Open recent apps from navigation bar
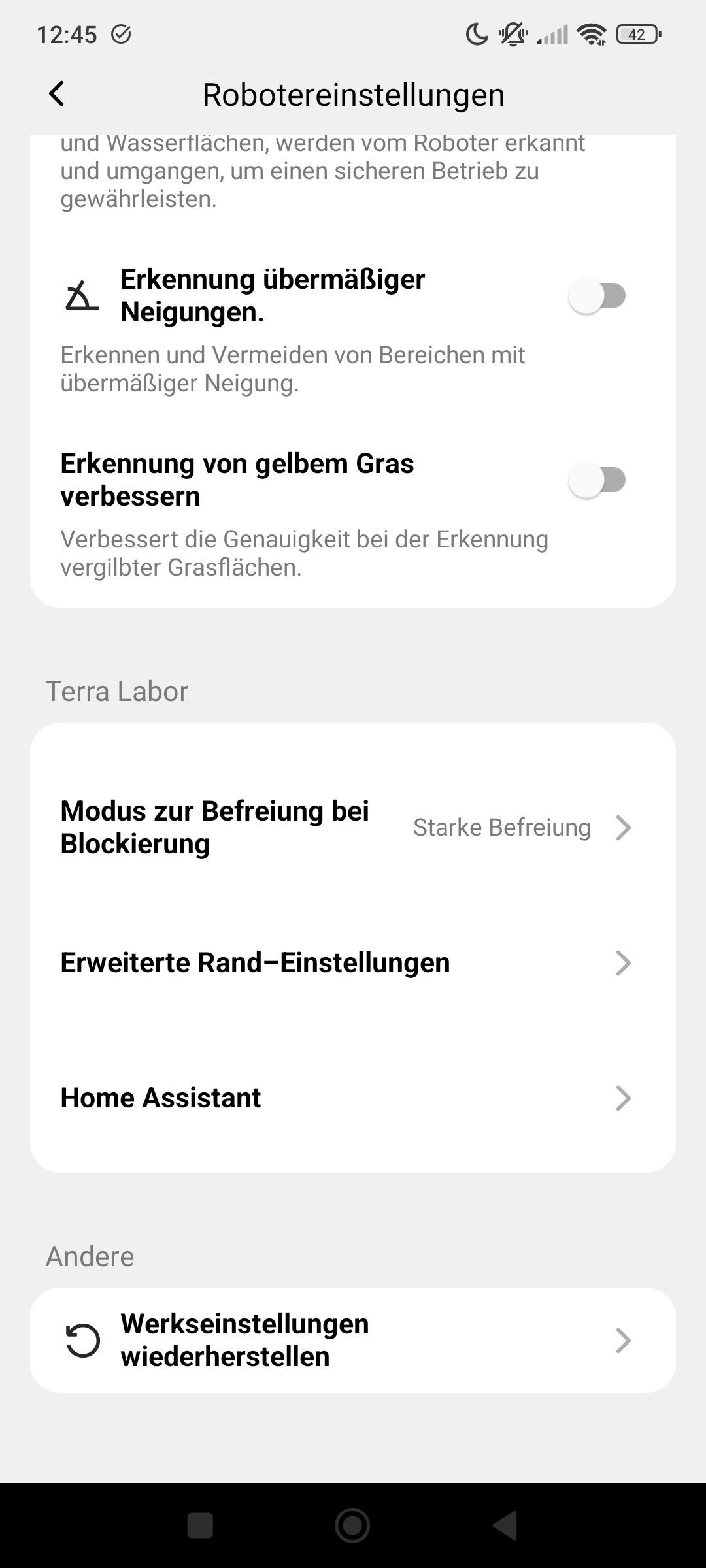706x1568 pixels. (x=200, y=1526)
